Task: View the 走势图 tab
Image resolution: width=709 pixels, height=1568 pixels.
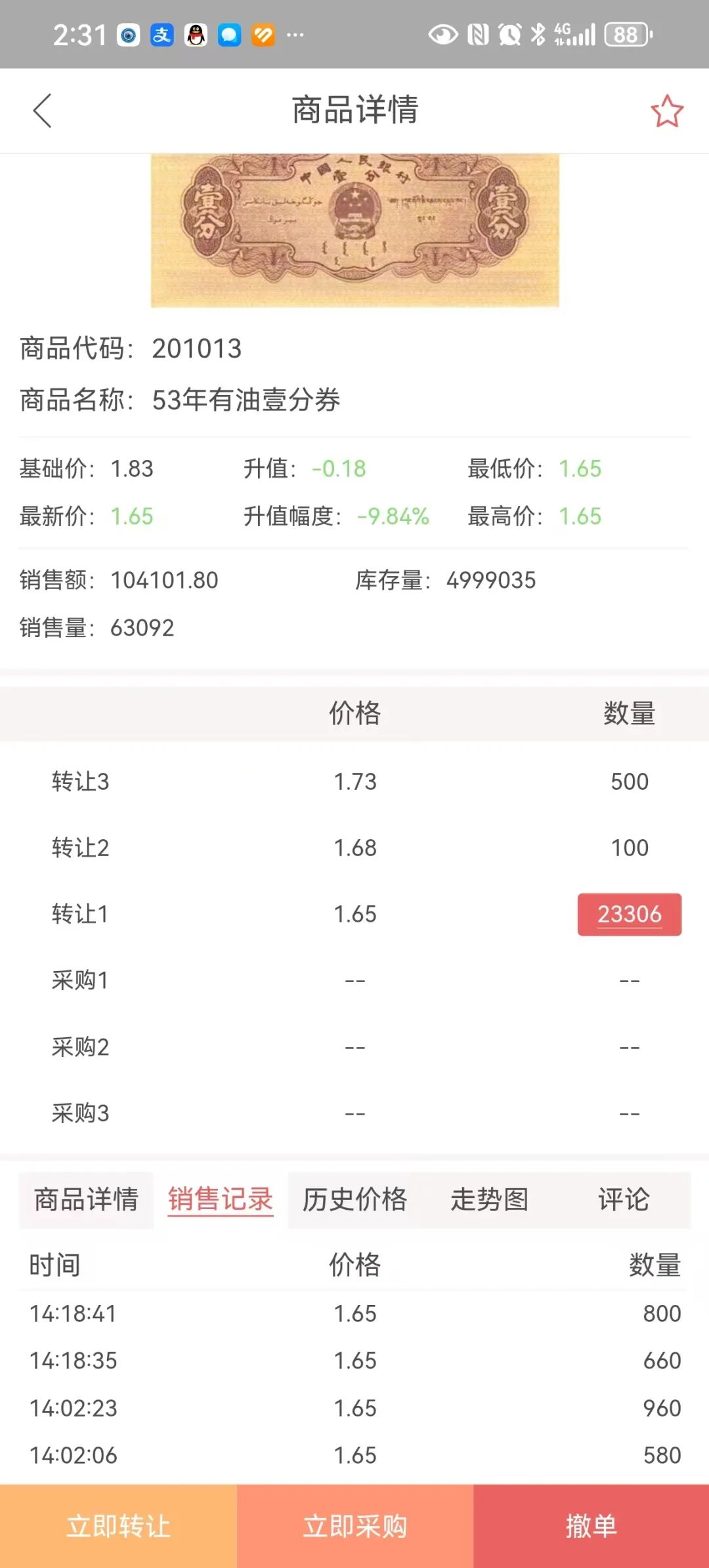Action: (x=490, y=1199)
